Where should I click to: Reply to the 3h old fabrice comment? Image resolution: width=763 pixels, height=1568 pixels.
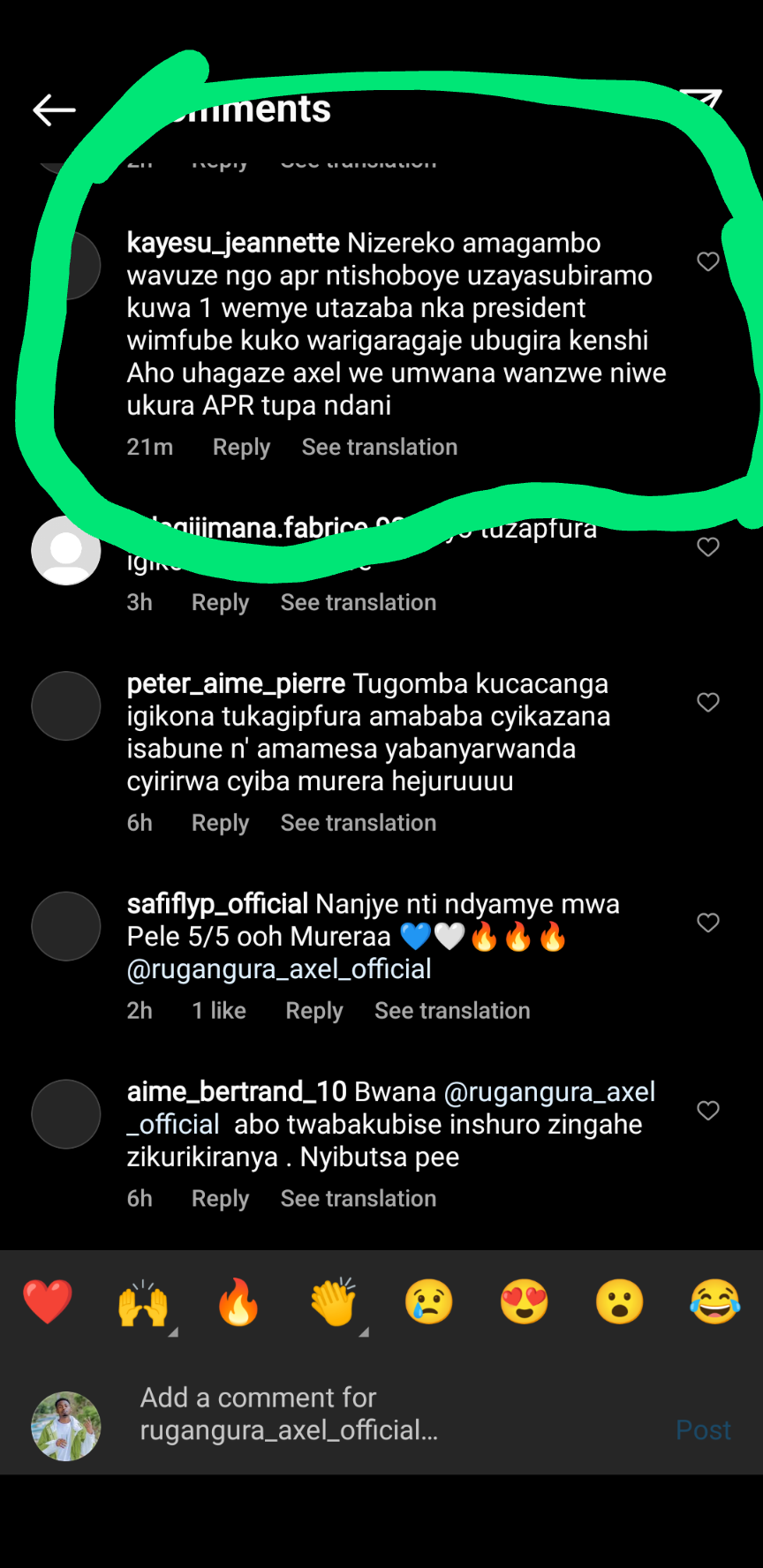coord(220,603)
